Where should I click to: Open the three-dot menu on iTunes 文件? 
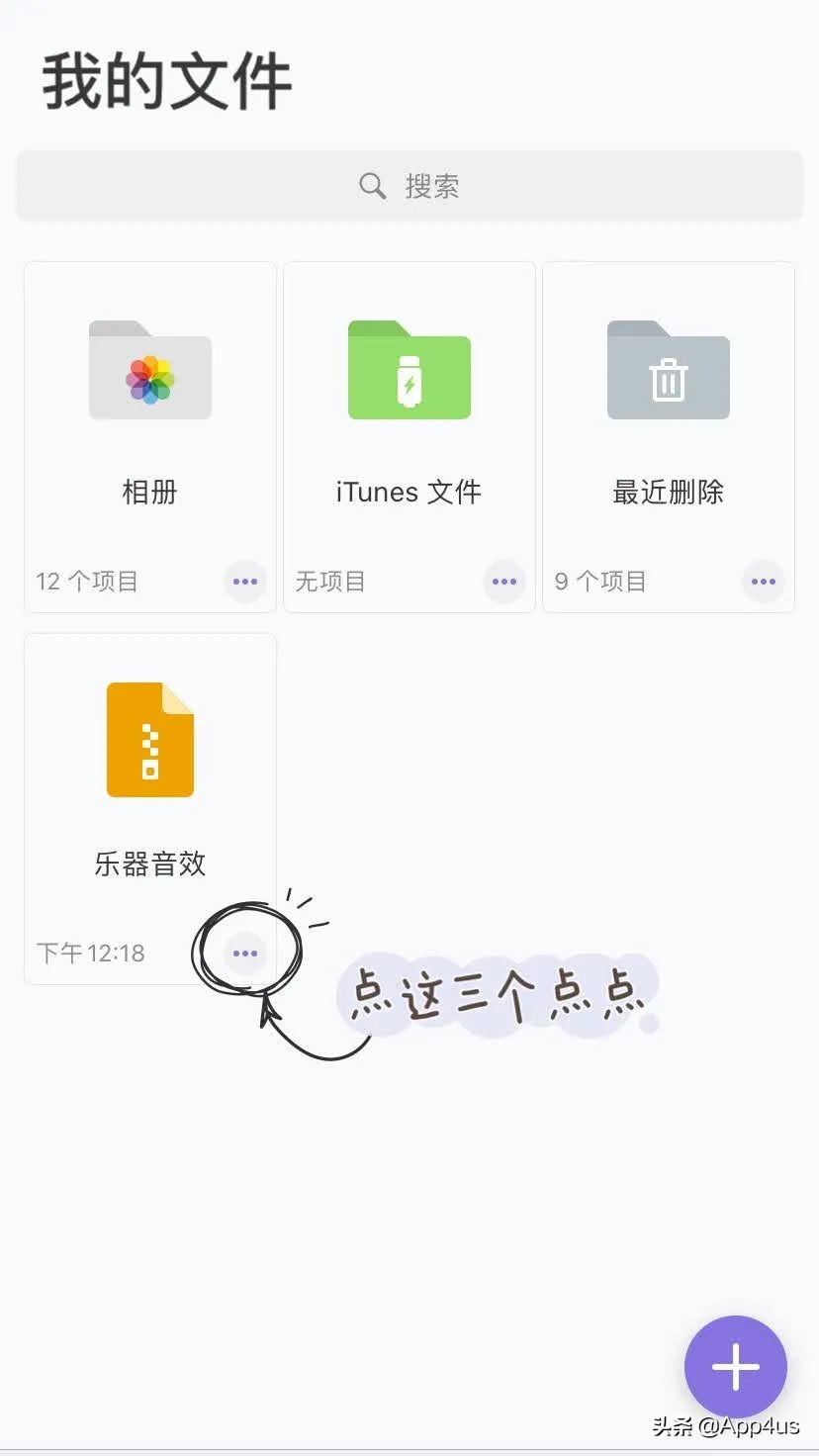(504, 582)
